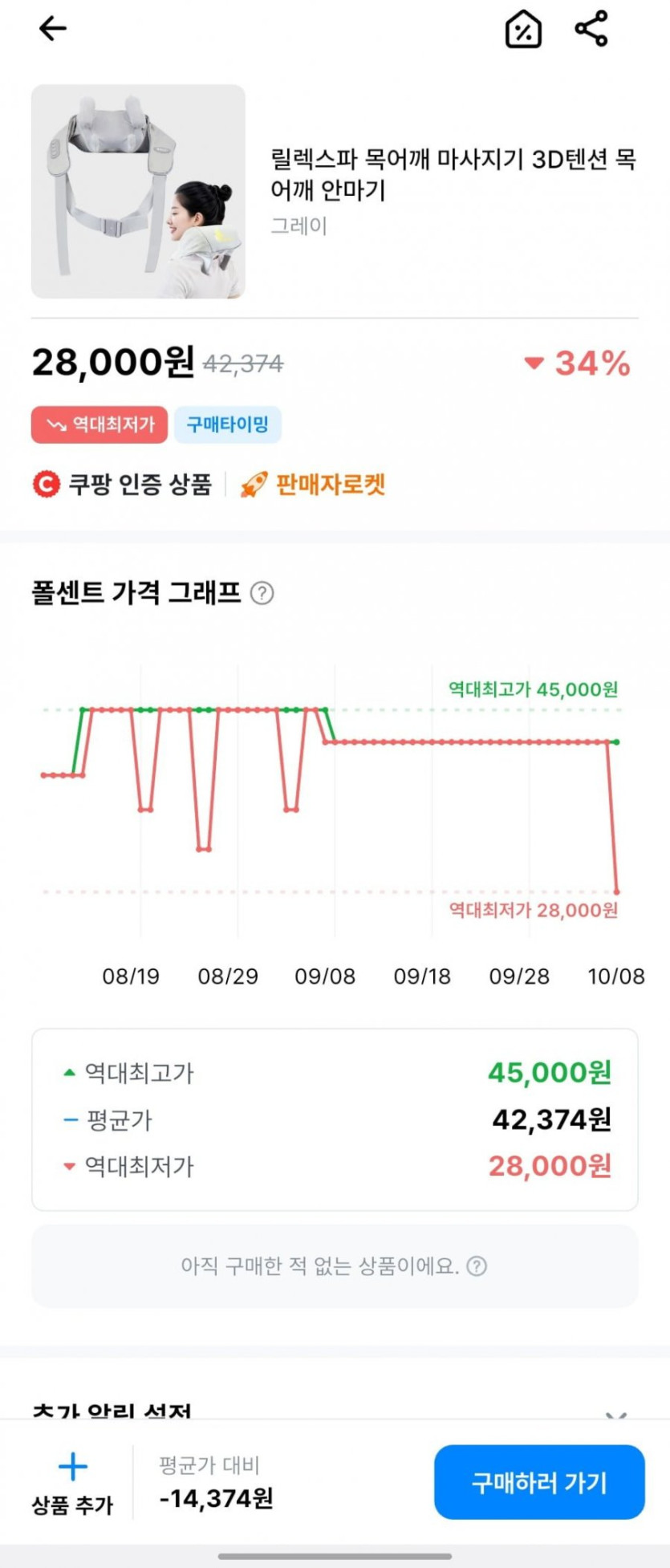Image resolution: width=670 pixels, height=1568 pixels.
Task: Open help for 폴센트 가격 그래프
Action: [x=262, y=593]
